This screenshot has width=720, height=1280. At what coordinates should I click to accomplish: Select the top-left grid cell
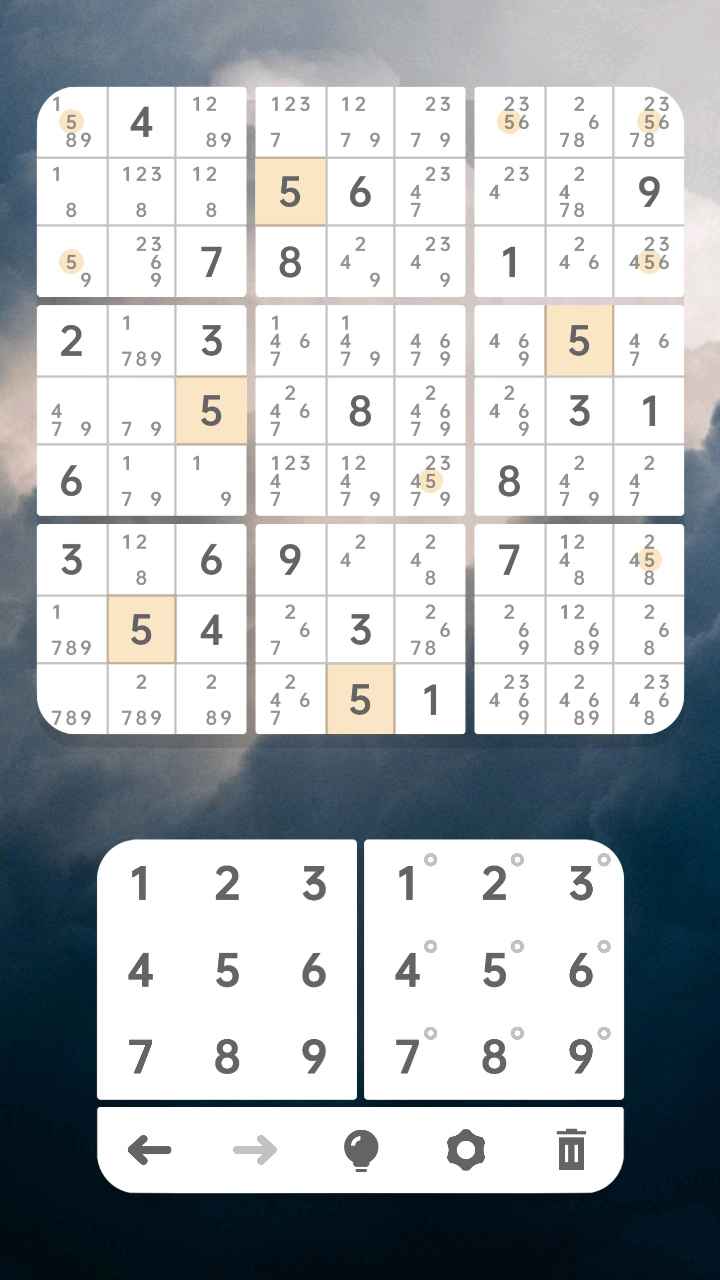[x=72, y=122]
